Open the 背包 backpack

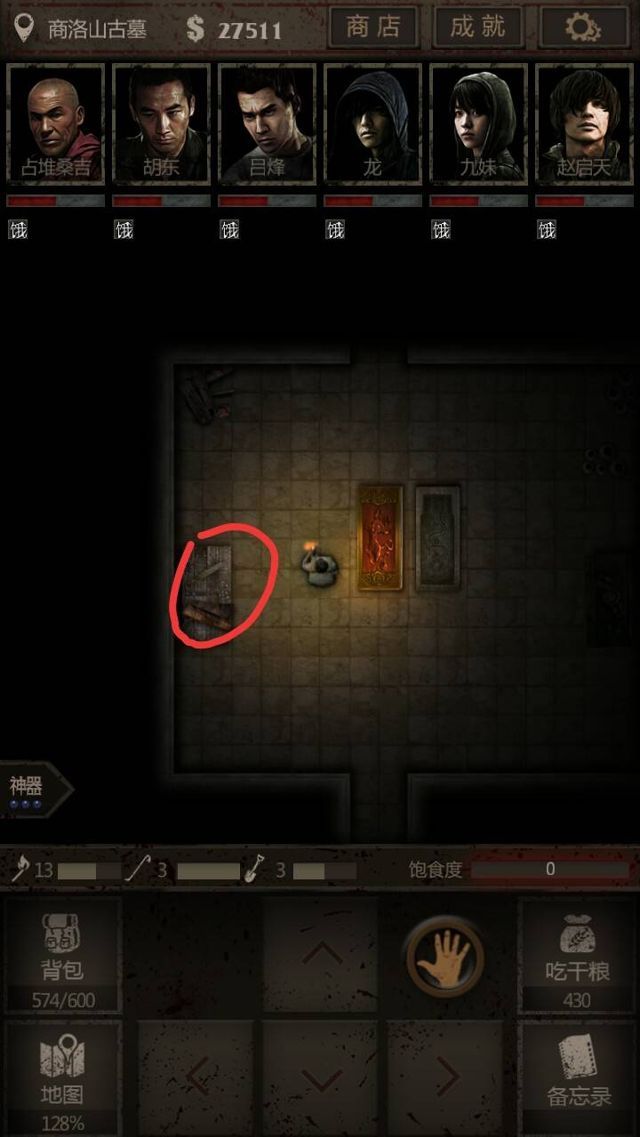coord(62,955)
